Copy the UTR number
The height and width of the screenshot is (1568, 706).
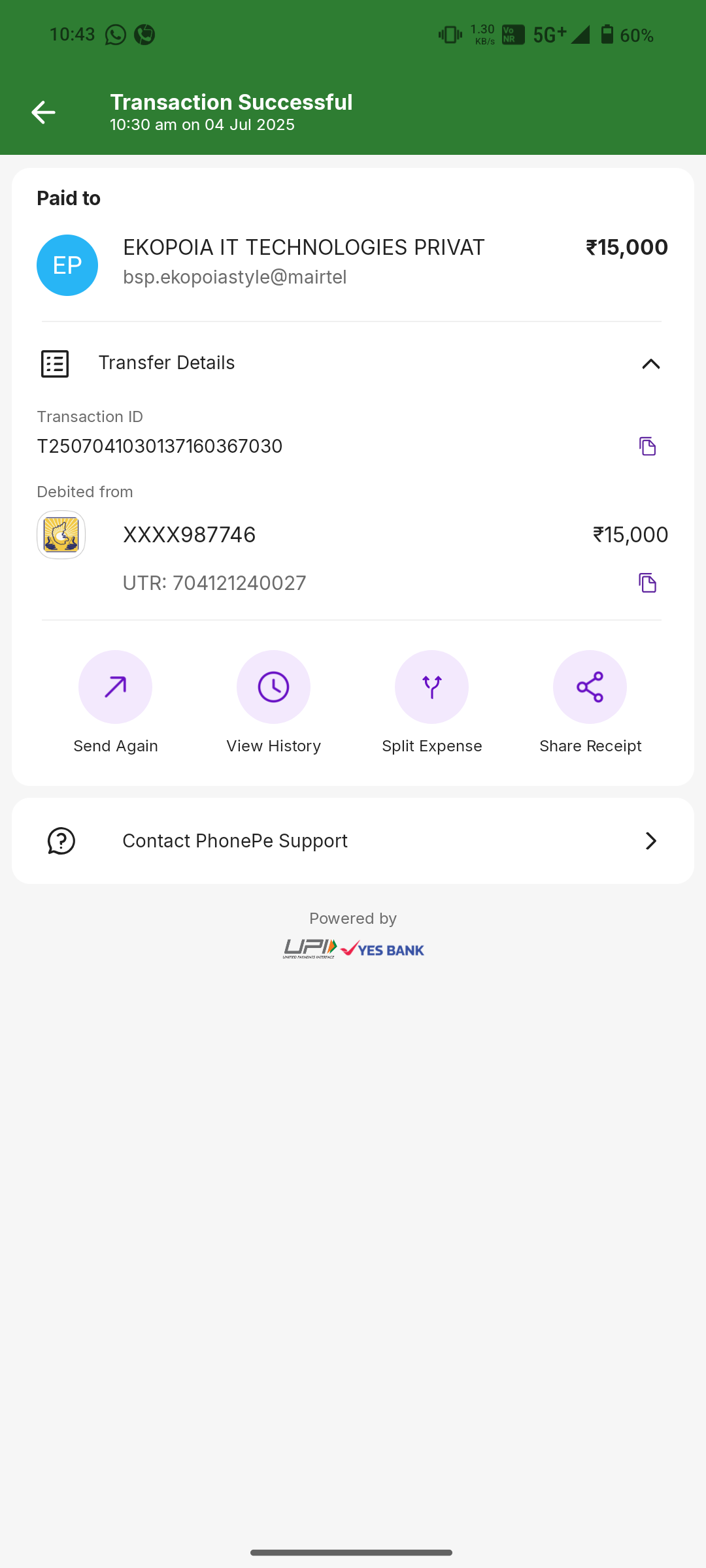click(x=647, y=583)
